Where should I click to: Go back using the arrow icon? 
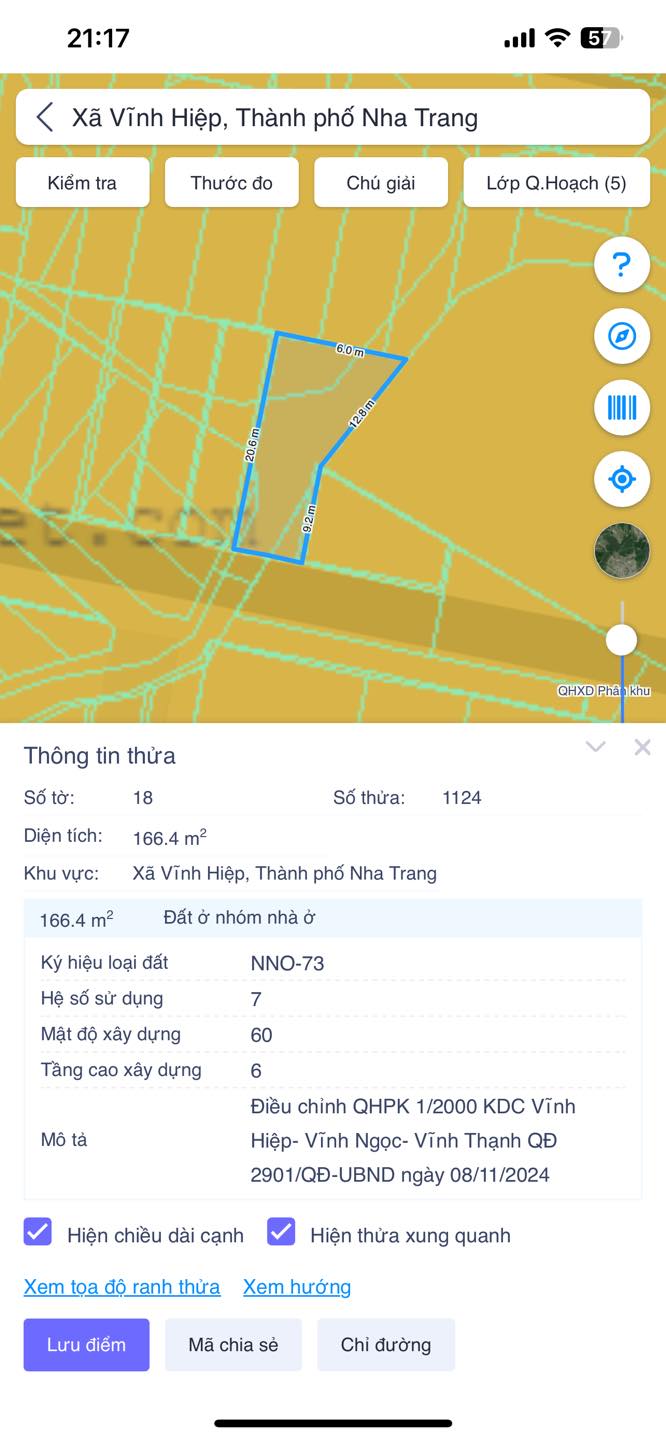[x=44, y=117]
